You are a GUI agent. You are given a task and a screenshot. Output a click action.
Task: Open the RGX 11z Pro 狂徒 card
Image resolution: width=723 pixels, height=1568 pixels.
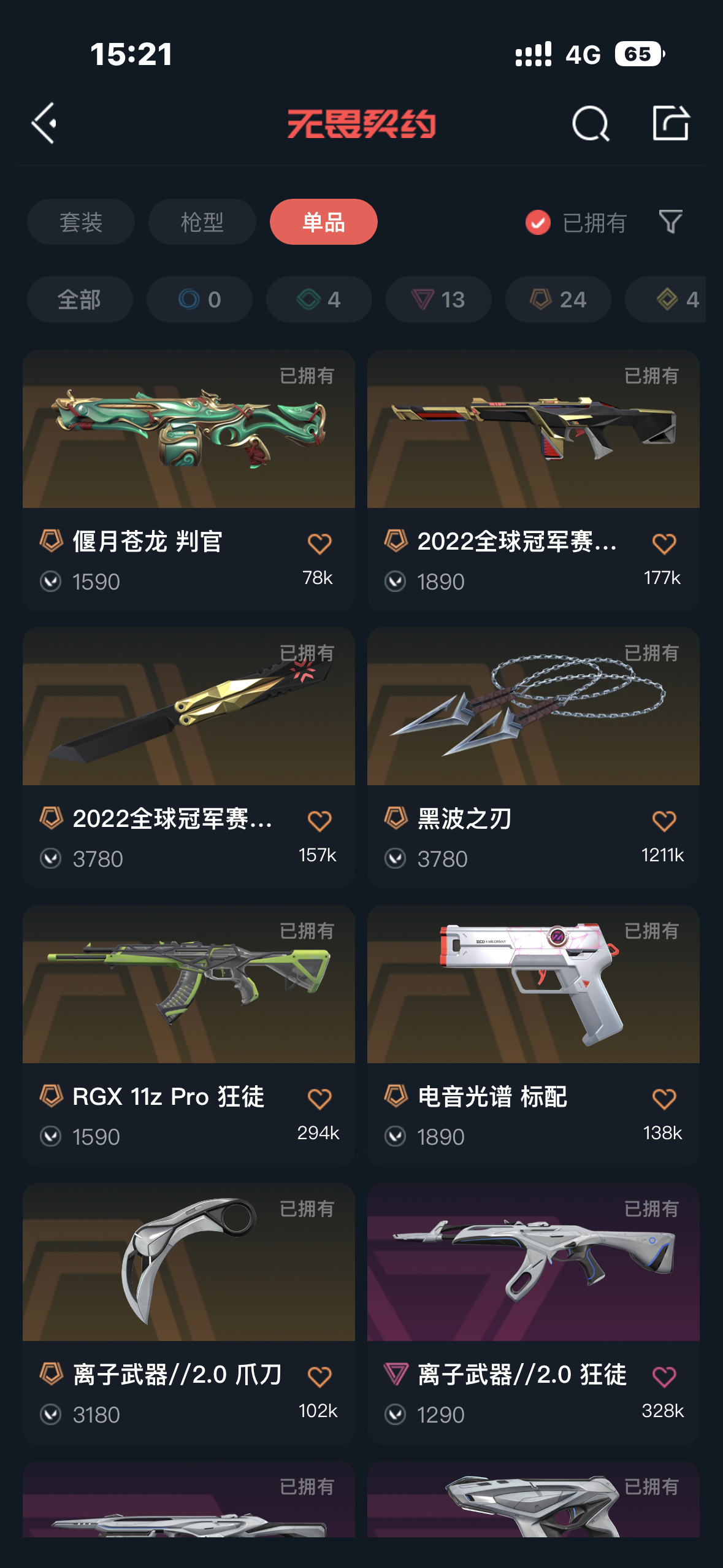(188, 985)
